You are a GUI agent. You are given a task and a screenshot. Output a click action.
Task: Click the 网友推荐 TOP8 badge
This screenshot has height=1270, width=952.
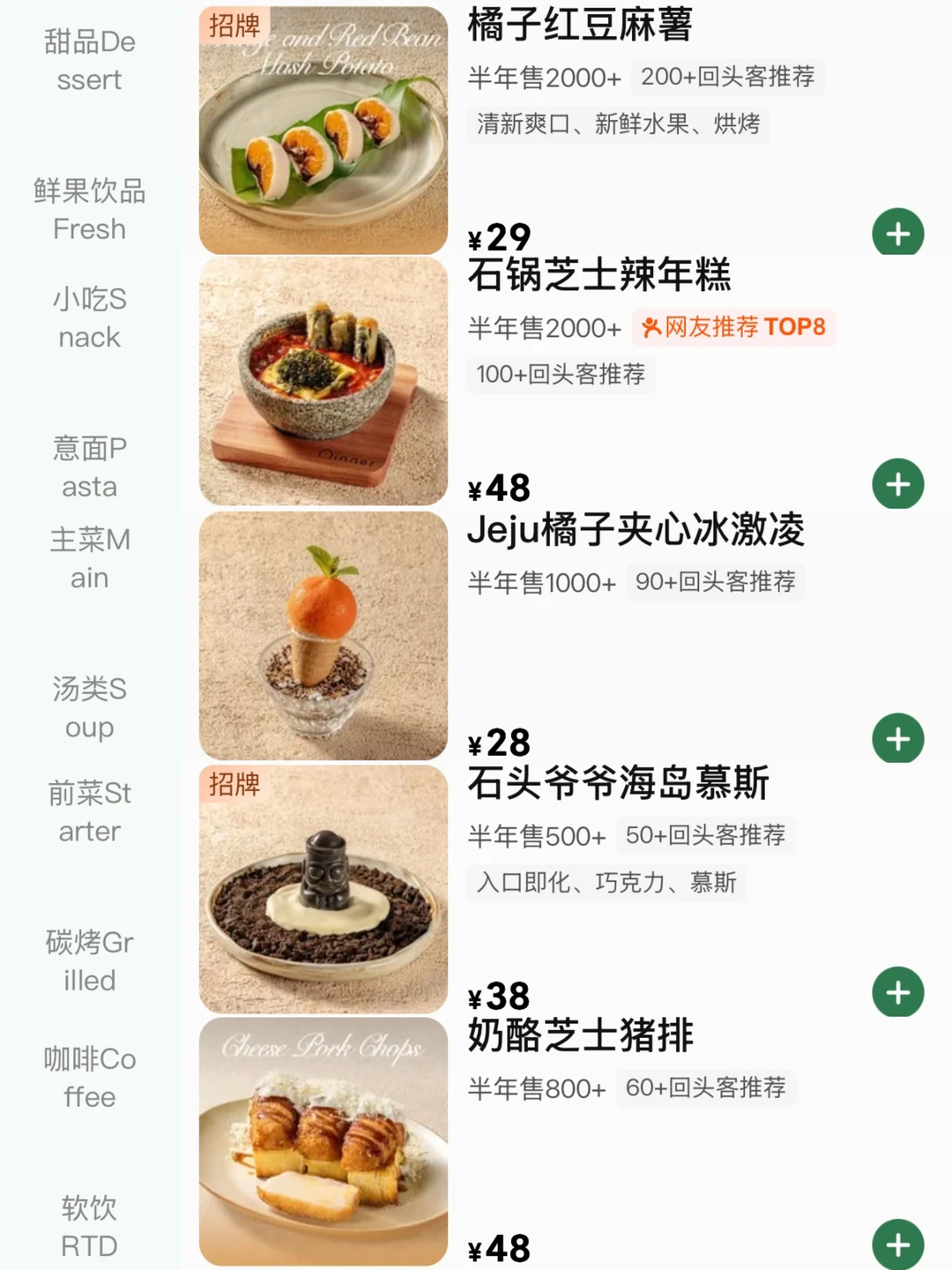(x=734, y=327)
